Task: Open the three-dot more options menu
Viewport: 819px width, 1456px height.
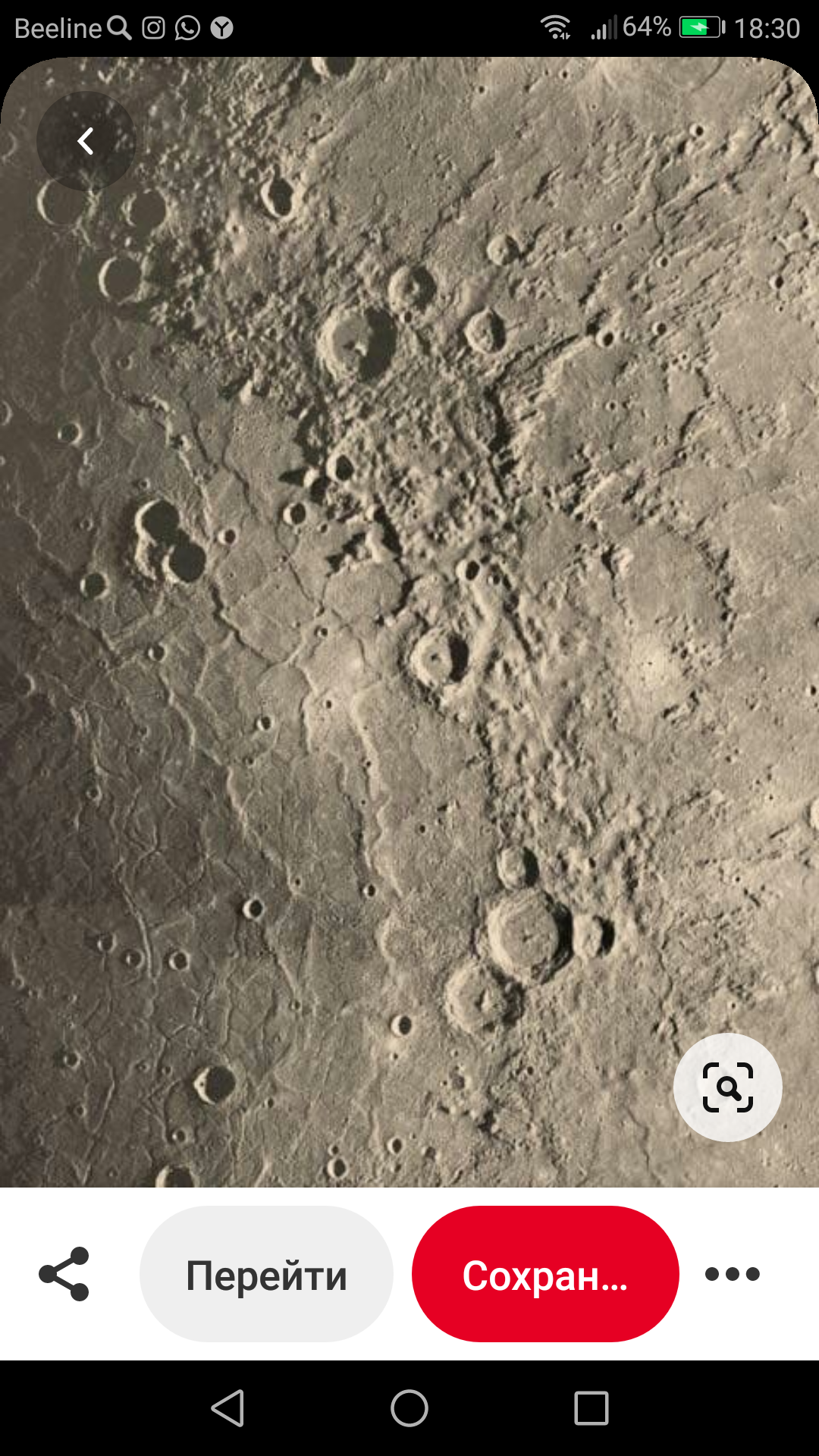Action: [x=732, y=1274]
